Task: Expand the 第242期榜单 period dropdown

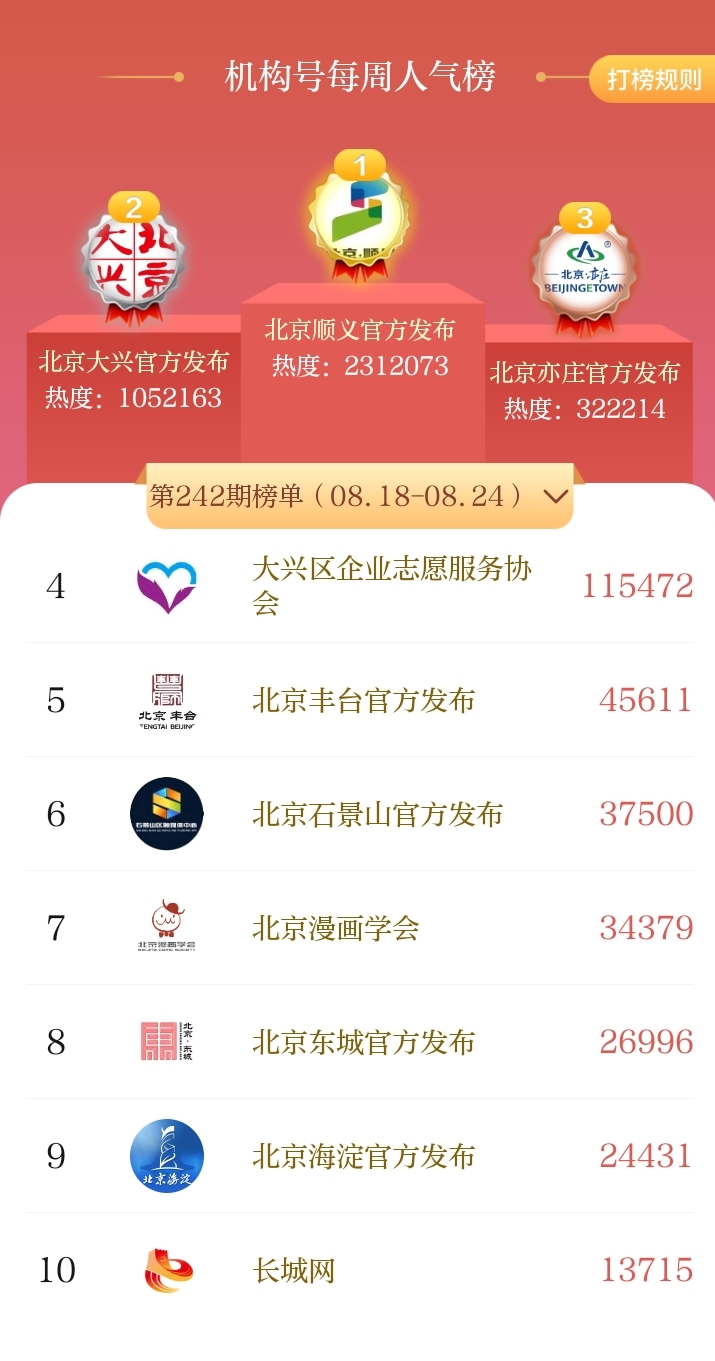Action: pyautogui.click(x=360, y=496)
